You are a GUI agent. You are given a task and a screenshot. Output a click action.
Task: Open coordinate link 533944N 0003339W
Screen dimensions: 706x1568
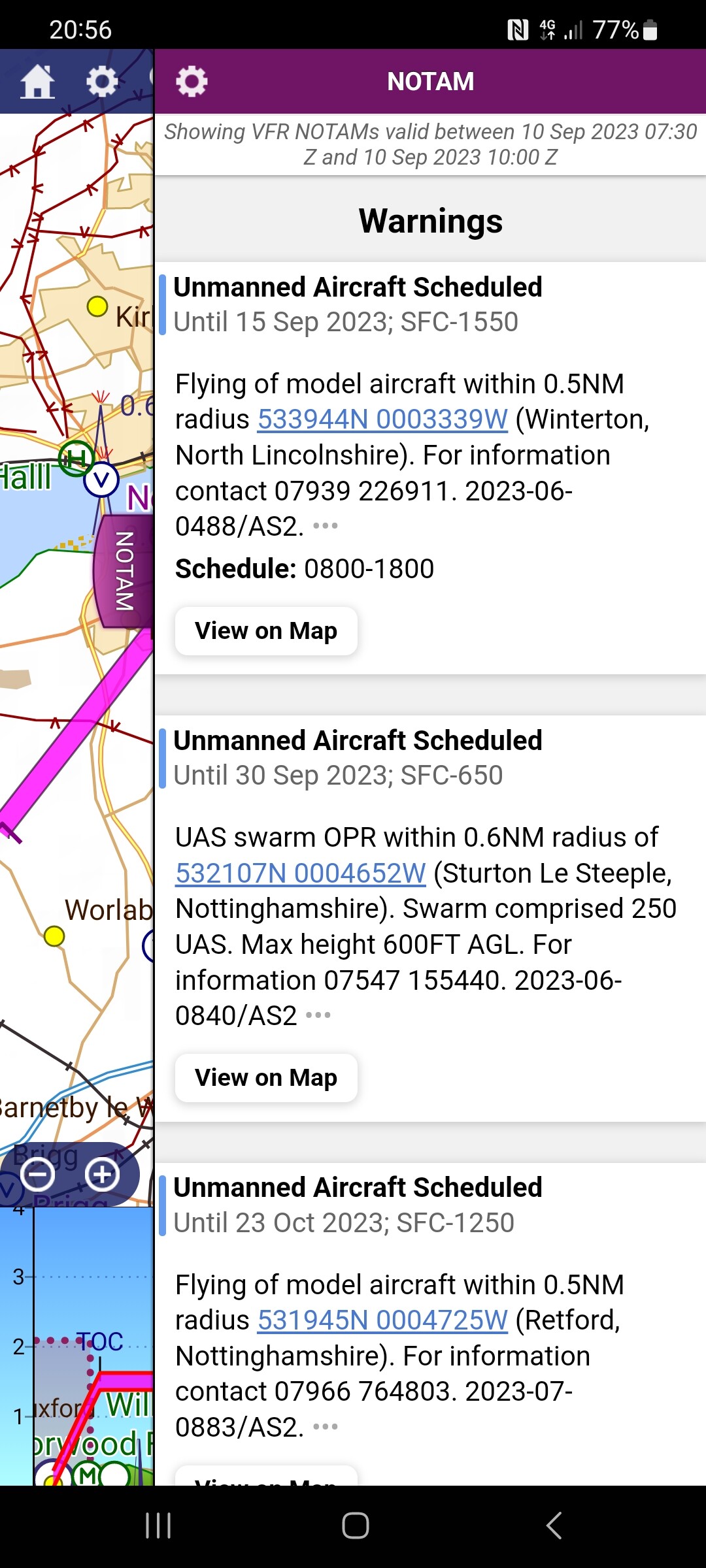pyautogui.click(x=382, y=419)
